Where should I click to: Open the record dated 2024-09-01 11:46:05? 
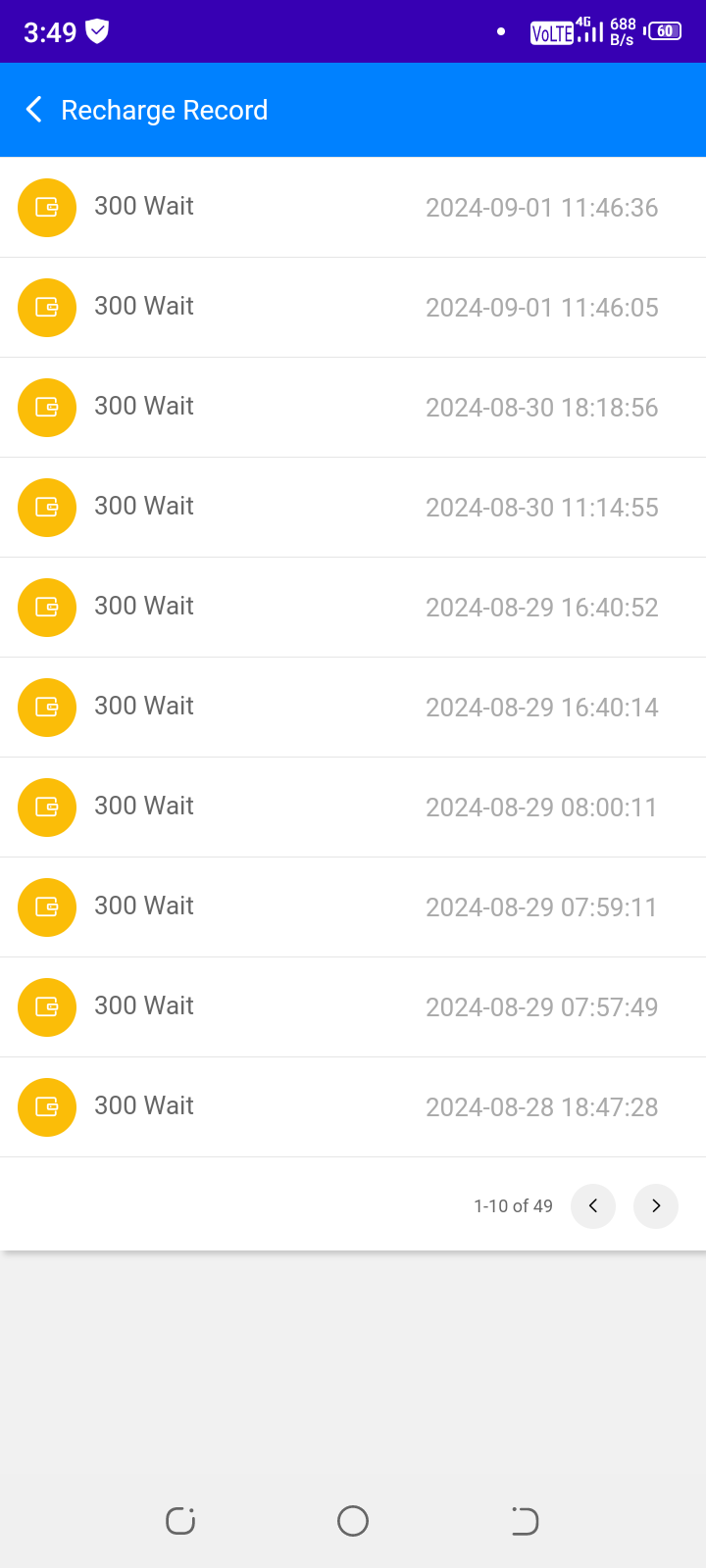coord(353,308)
